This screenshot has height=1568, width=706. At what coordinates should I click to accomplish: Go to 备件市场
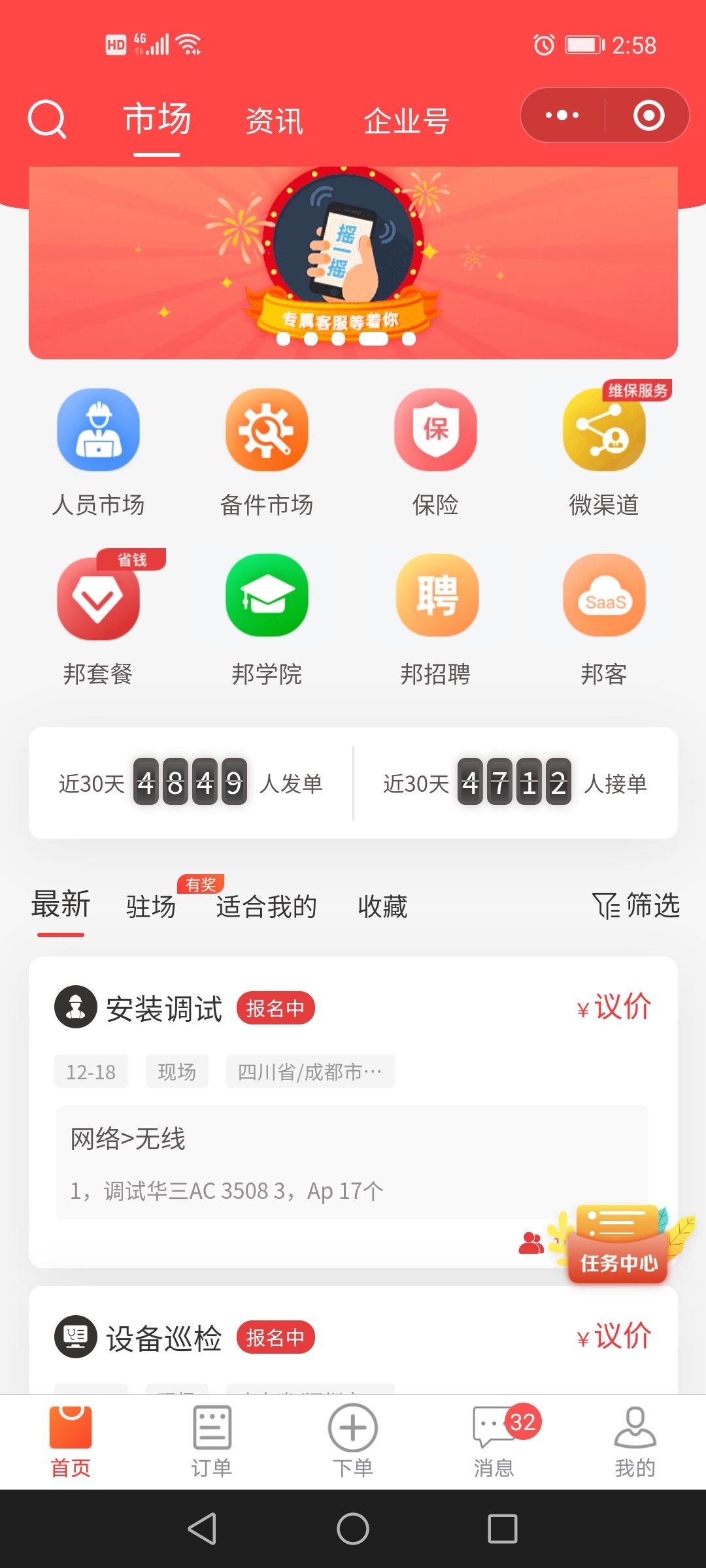[x=267, y=451]
